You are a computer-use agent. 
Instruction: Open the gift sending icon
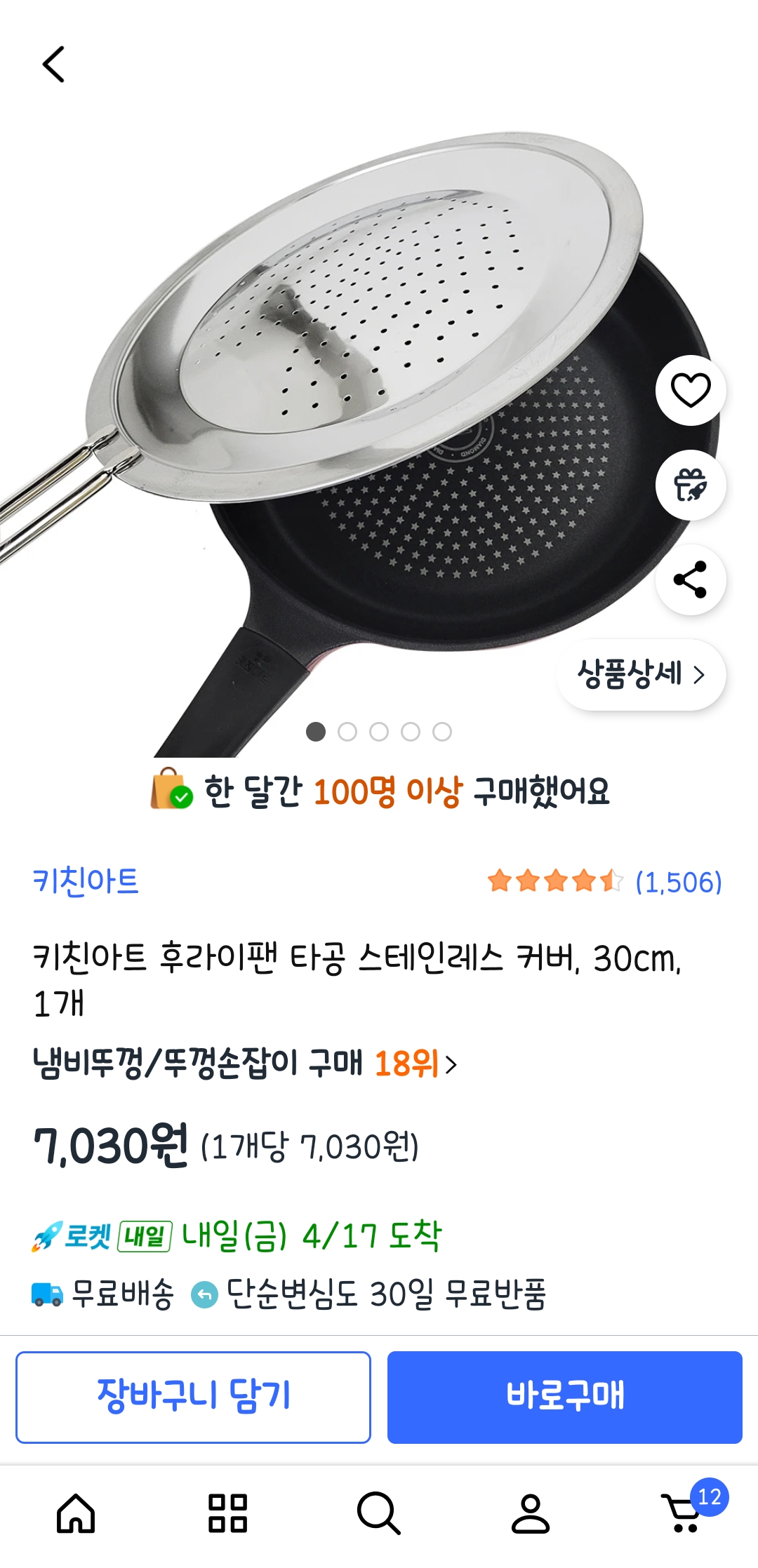tap(691, 485)
